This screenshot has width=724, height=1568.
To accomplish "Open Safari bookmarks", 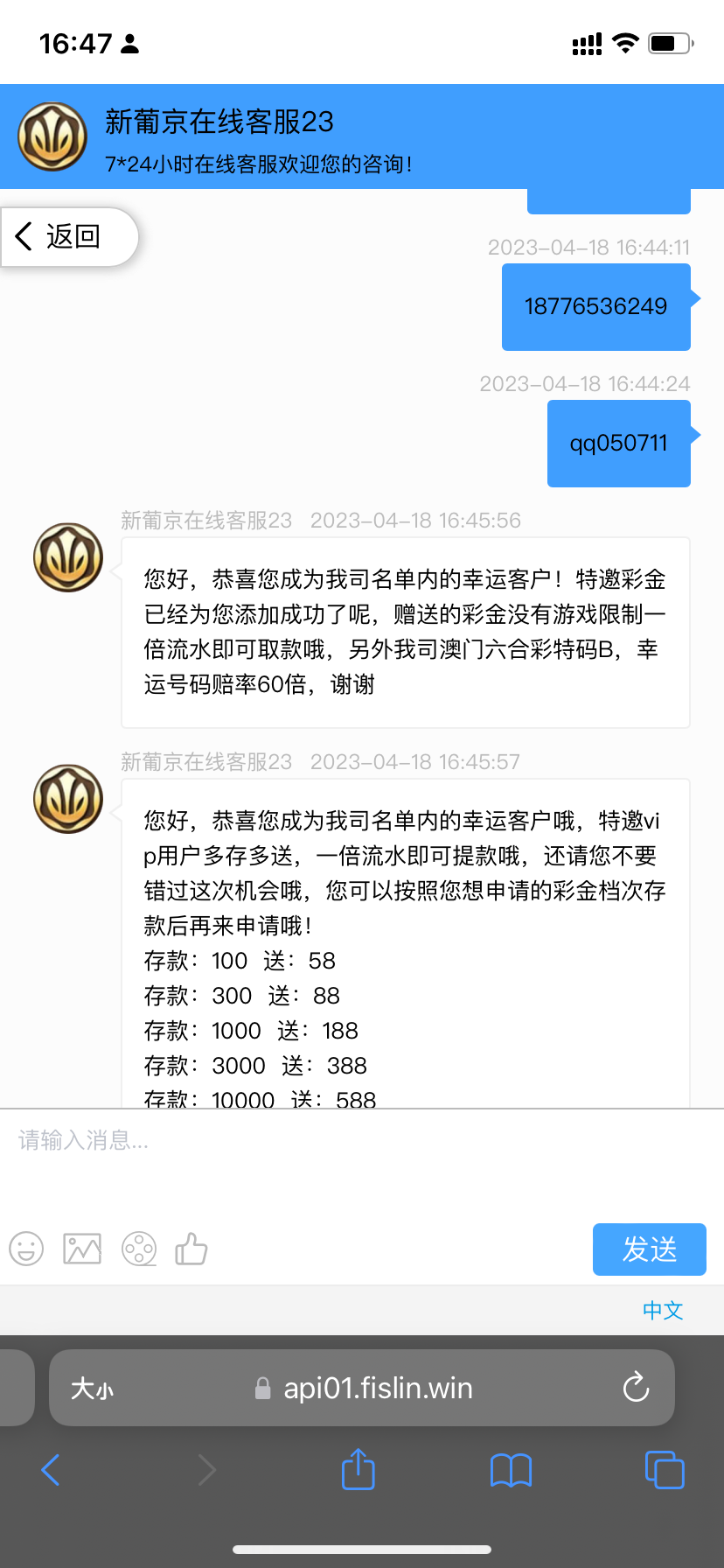I will [x=511, y=1470].
